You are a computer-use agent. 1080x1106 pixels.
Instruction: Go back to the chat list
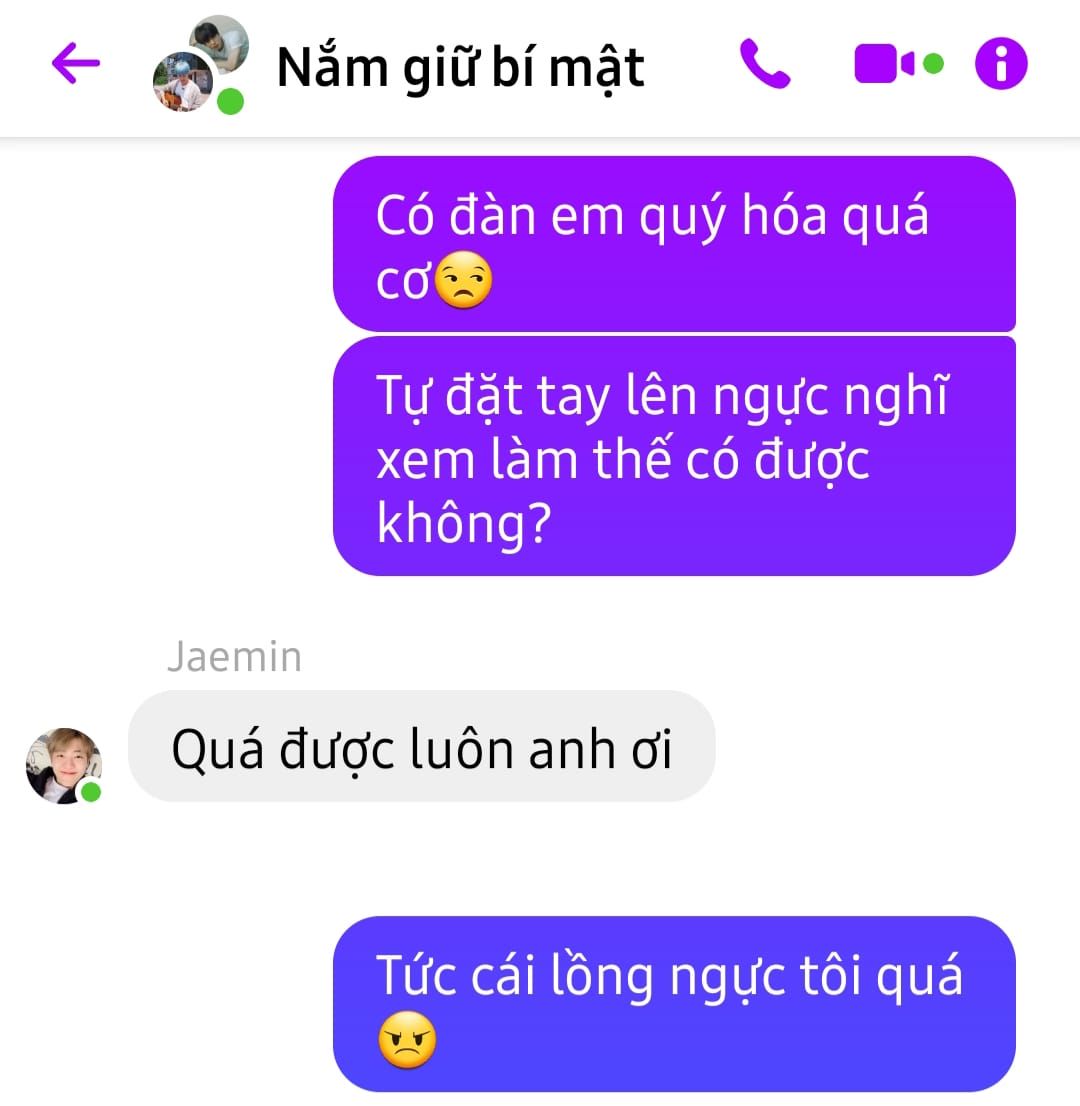pos(76,65)
